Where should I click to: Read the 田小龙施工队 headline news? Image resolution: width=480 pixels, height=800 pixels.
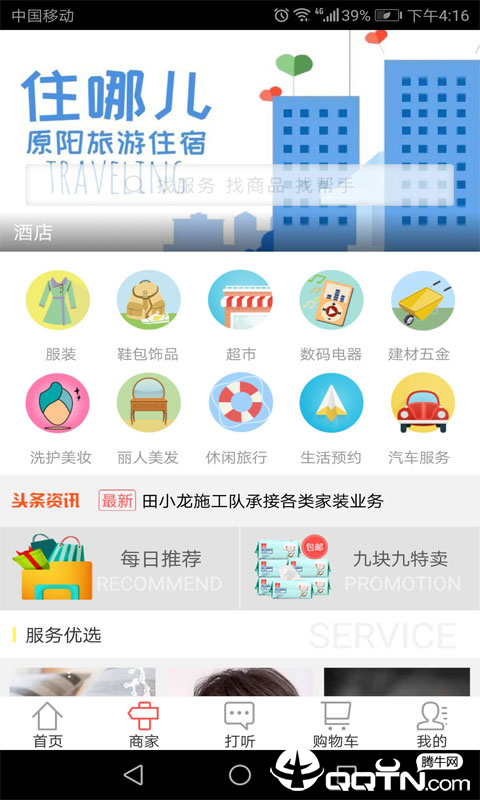click(263, 501)
